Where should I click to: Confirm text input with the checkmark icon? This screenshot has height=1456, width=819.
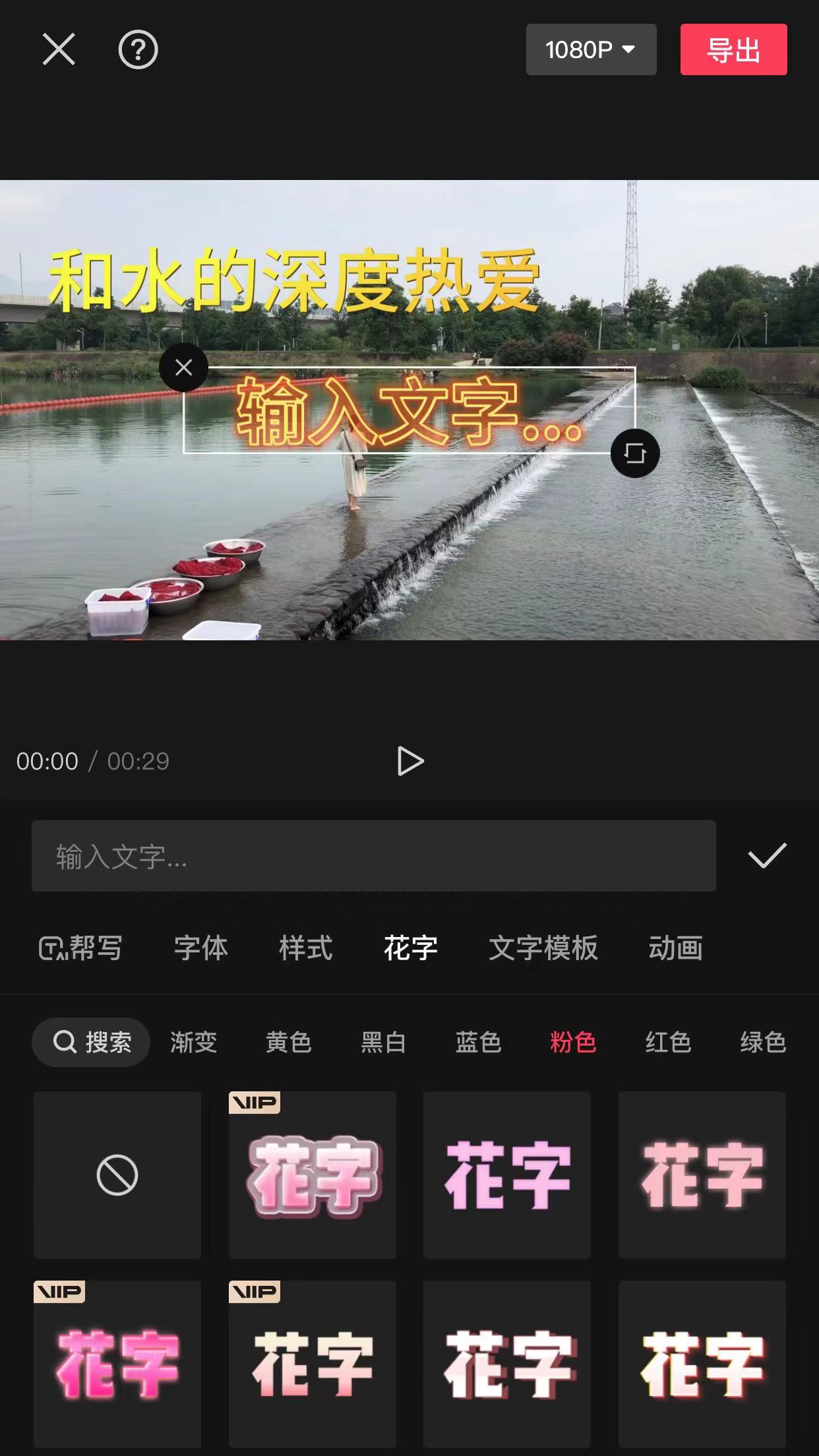766,857
